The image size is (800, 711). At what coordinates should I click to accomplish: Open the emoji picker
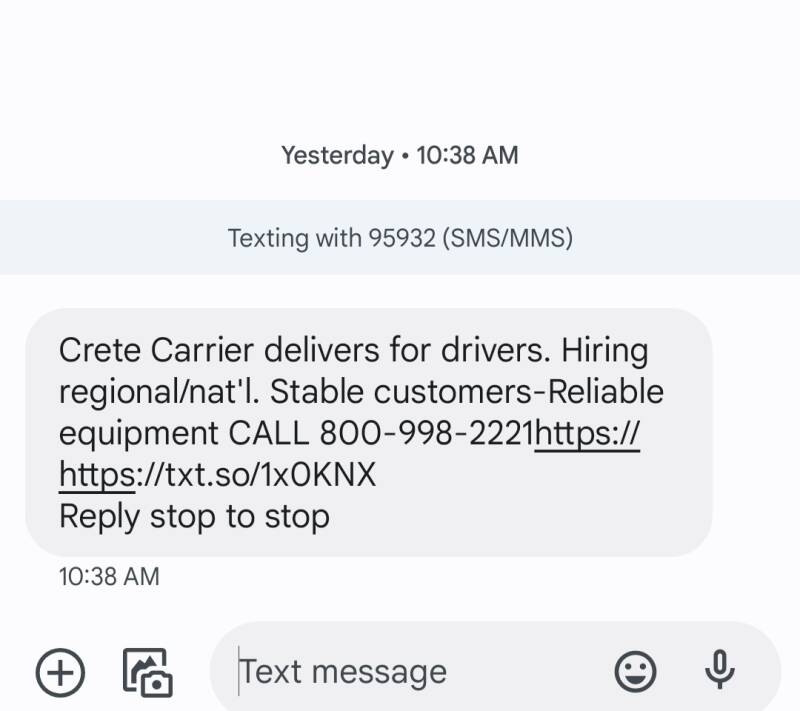(635, 671)
